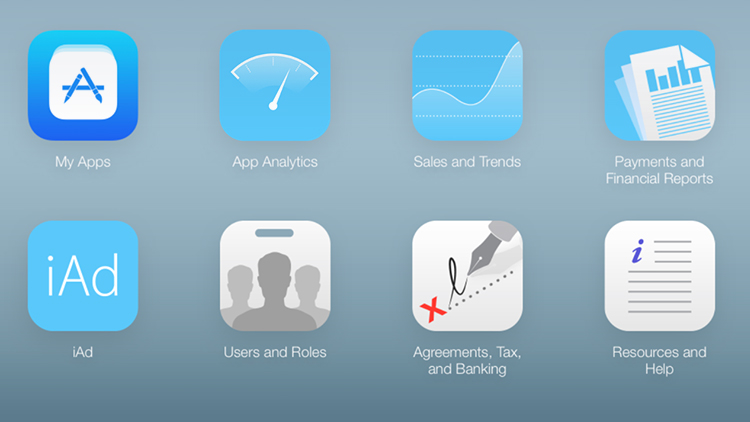The image size is (750, 422).
Task: Go to Payments and Financial Reports
Action: 659,85
